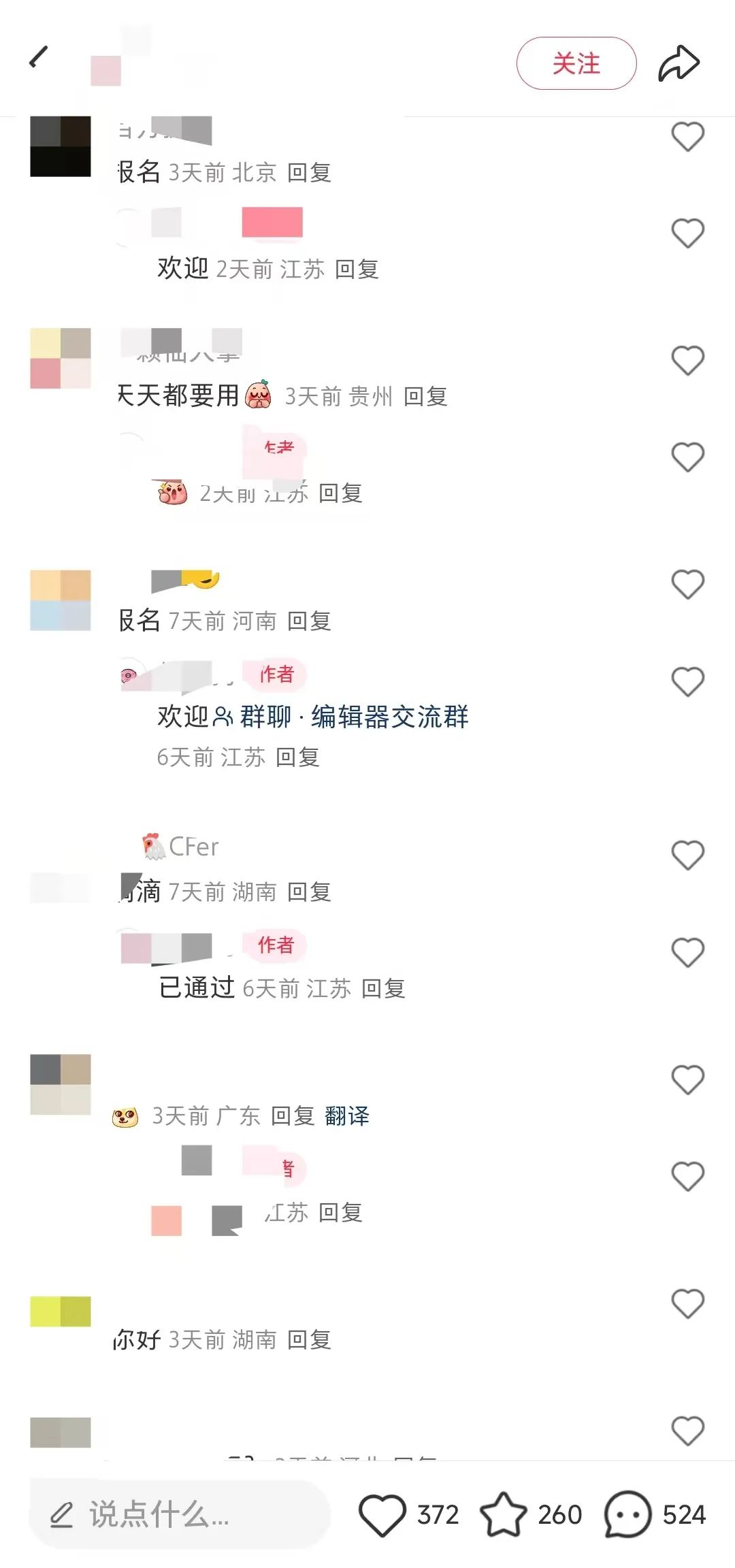Viewport: 735px width, 1568px height.
Task: Follow the author with 关注 button
Action: coord(576,63)
